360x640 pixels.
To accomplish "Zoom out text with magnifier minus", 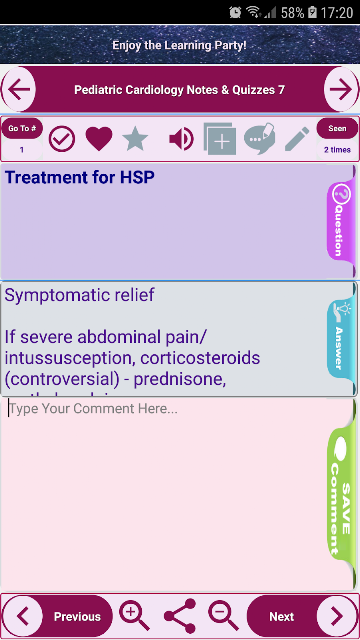I will tap(223, 616).
